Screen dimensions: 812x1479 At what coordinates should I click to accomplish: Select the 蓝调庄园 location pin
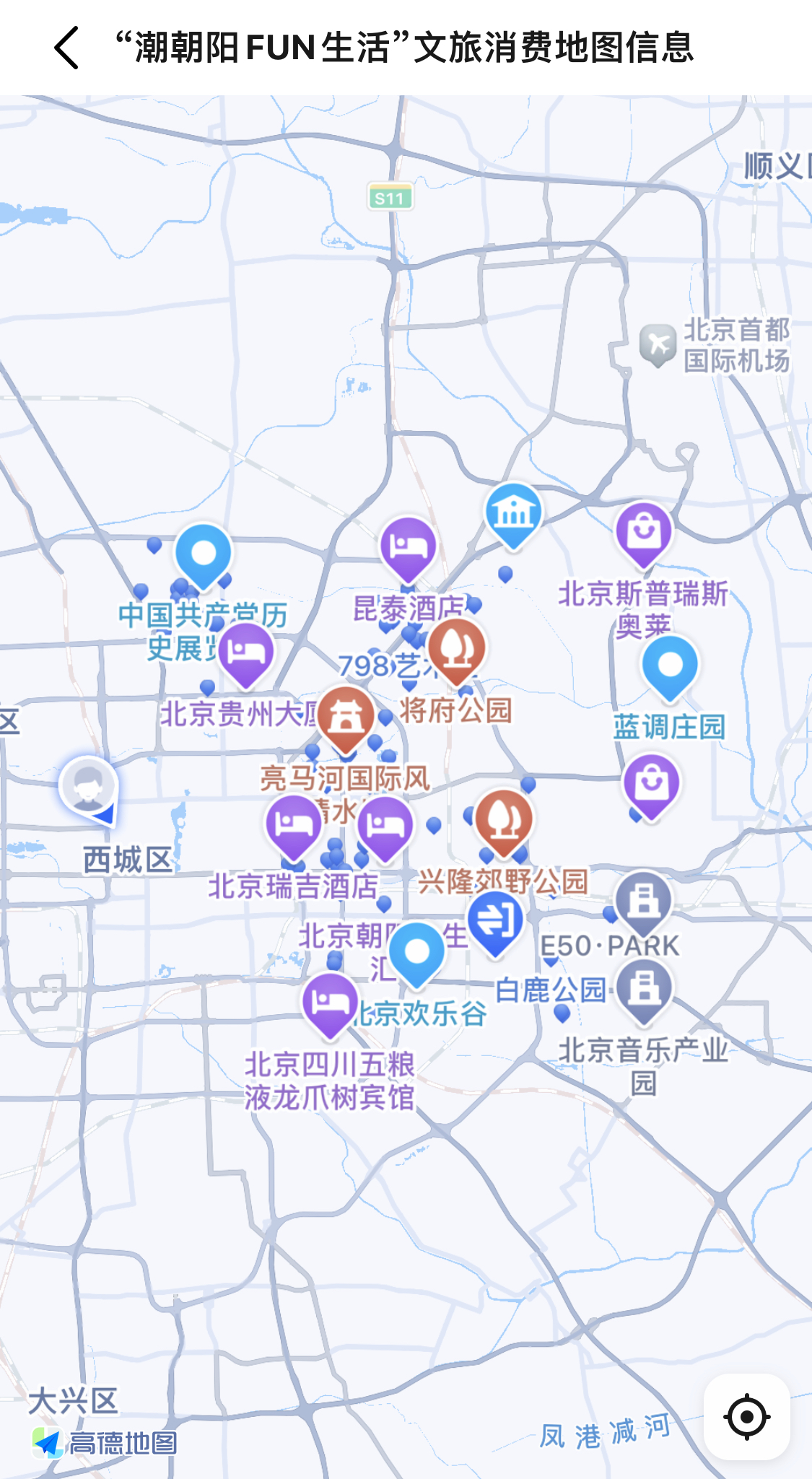click(x=670, y=665)
